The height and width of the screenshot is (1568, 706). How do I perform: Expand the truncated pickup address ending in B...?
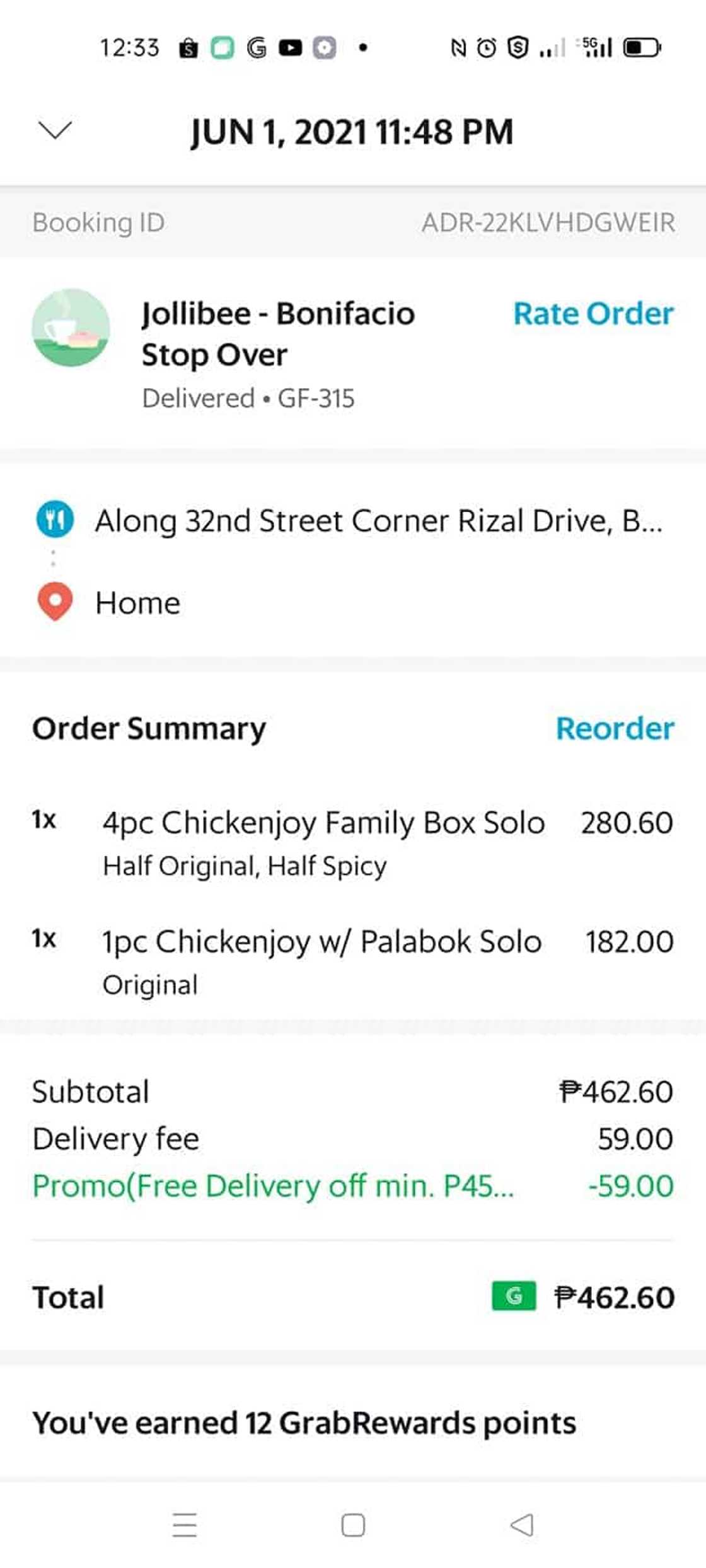378,520
